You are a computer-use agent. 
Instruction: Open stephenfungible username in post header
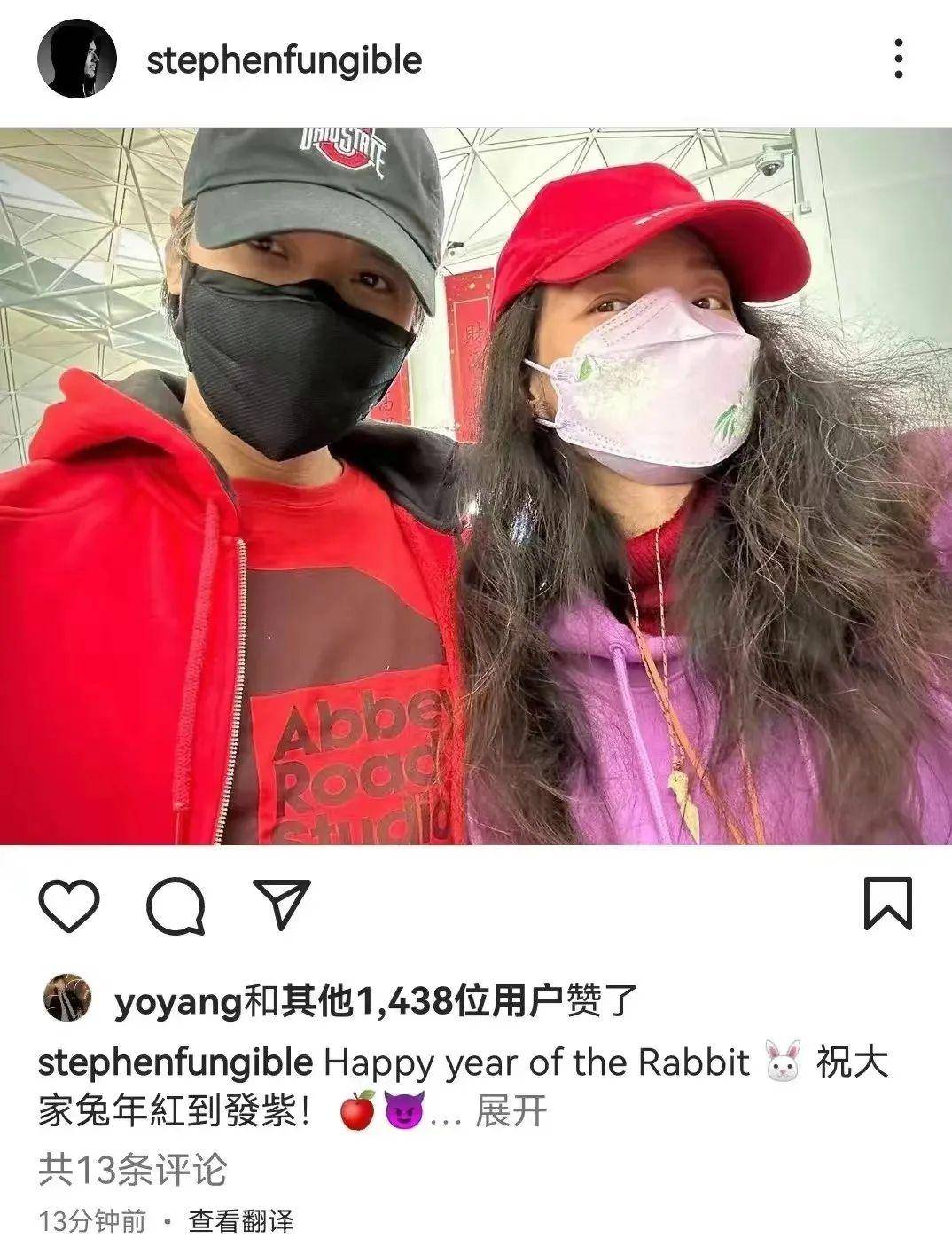tap(284, 60)
